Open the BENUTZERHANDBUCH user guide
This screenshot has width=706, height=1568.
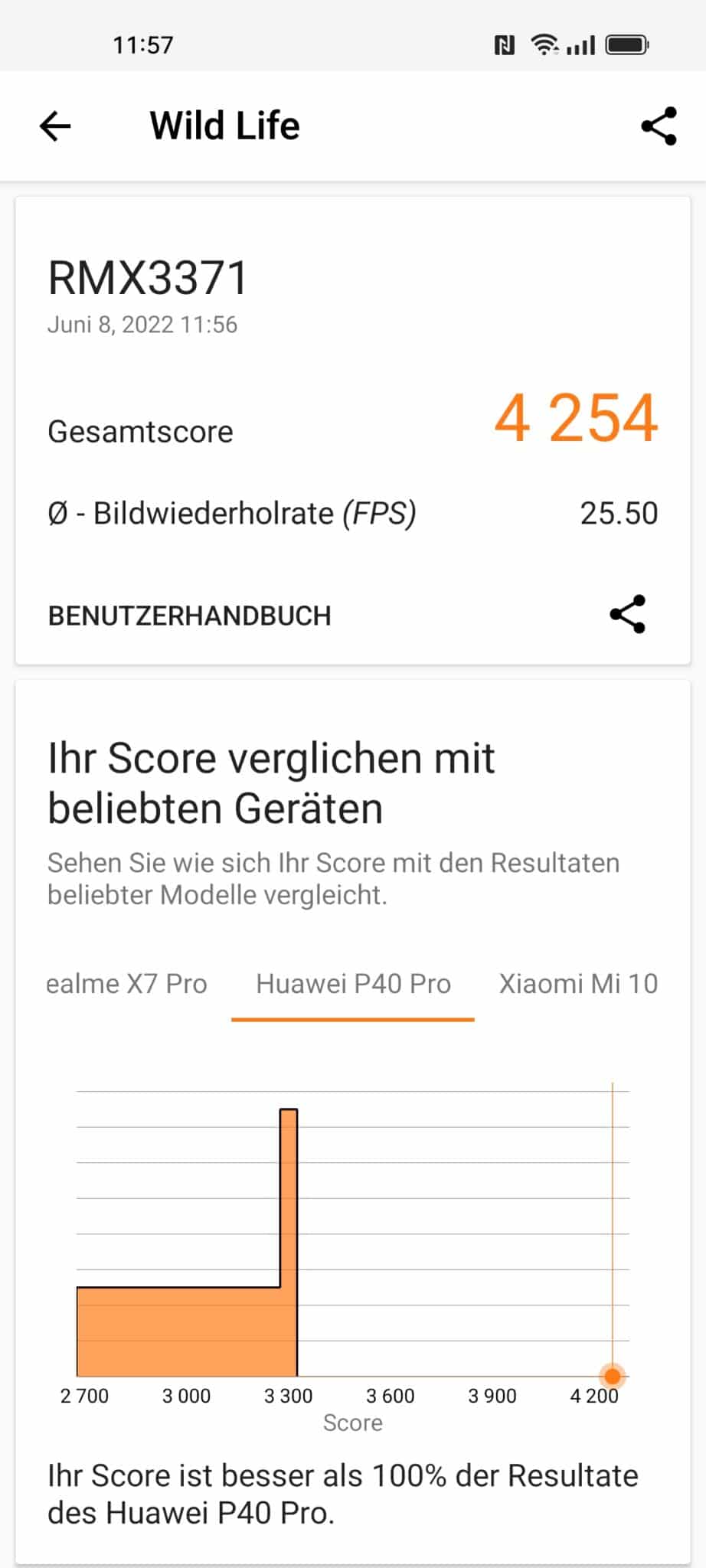coord(189,616)
